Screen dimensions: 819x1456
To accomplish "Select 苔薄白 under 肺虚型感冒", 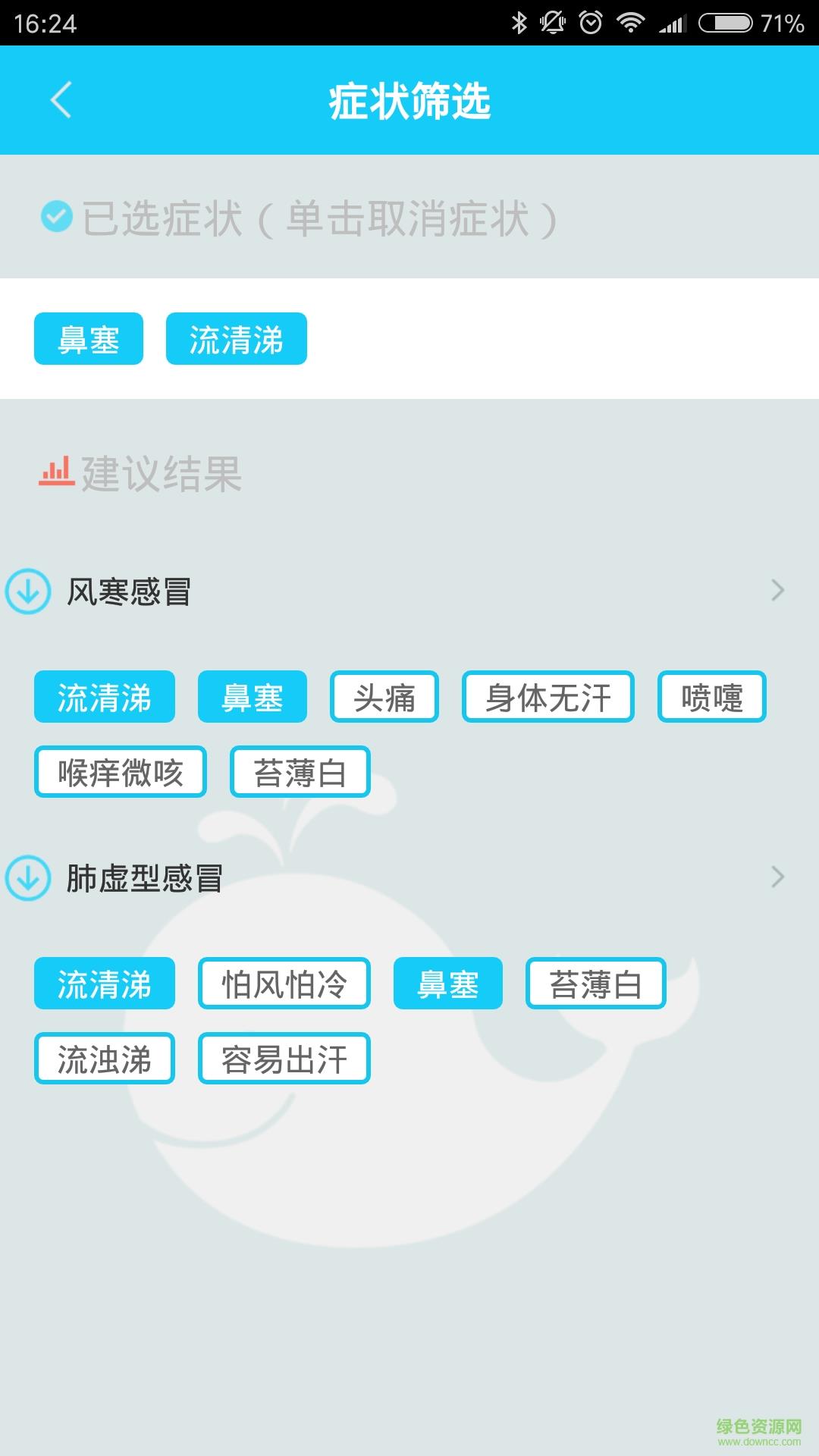I will (596, 984).
